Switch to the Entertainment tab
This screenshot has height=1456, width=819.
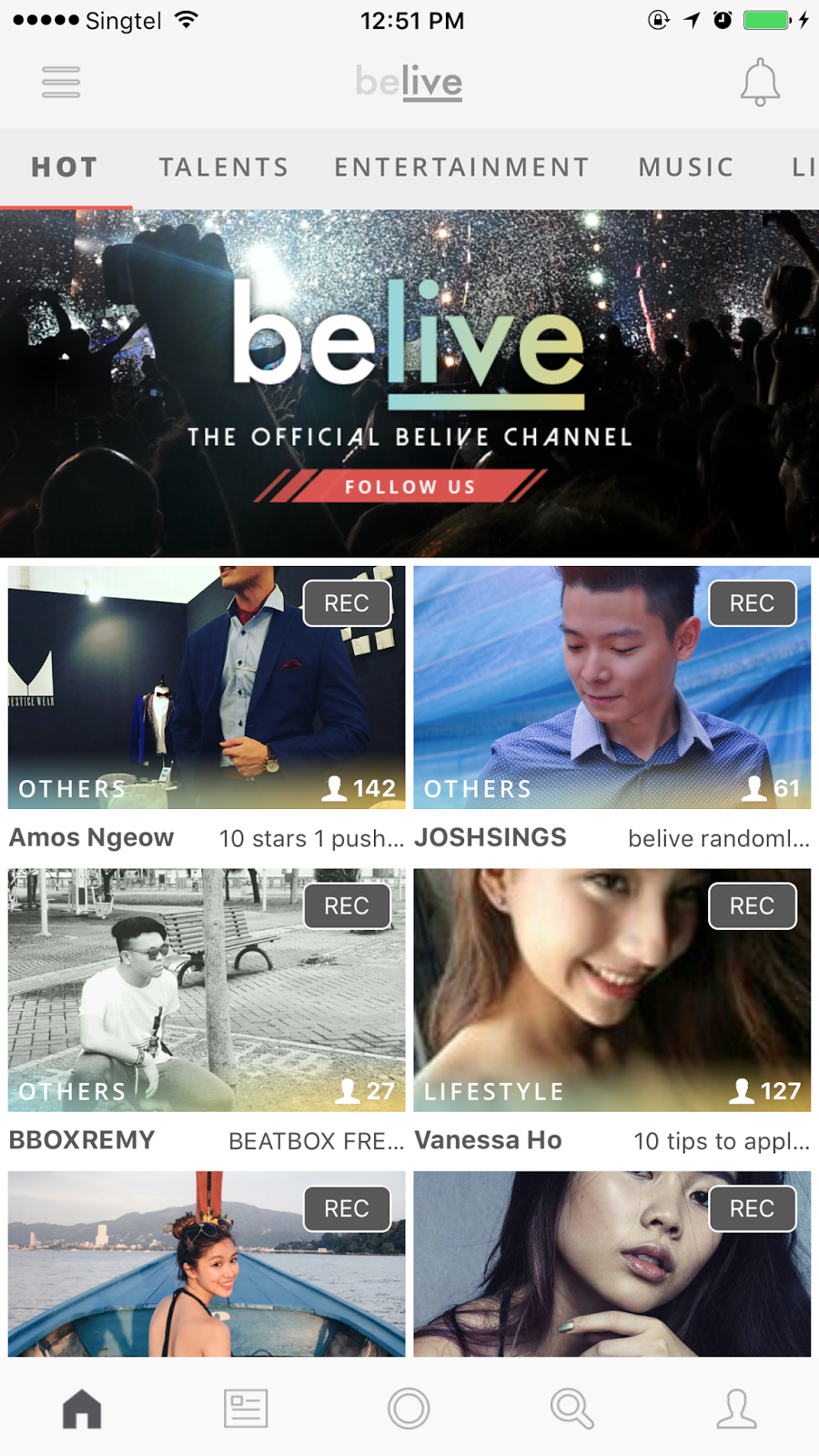point(462,167)
